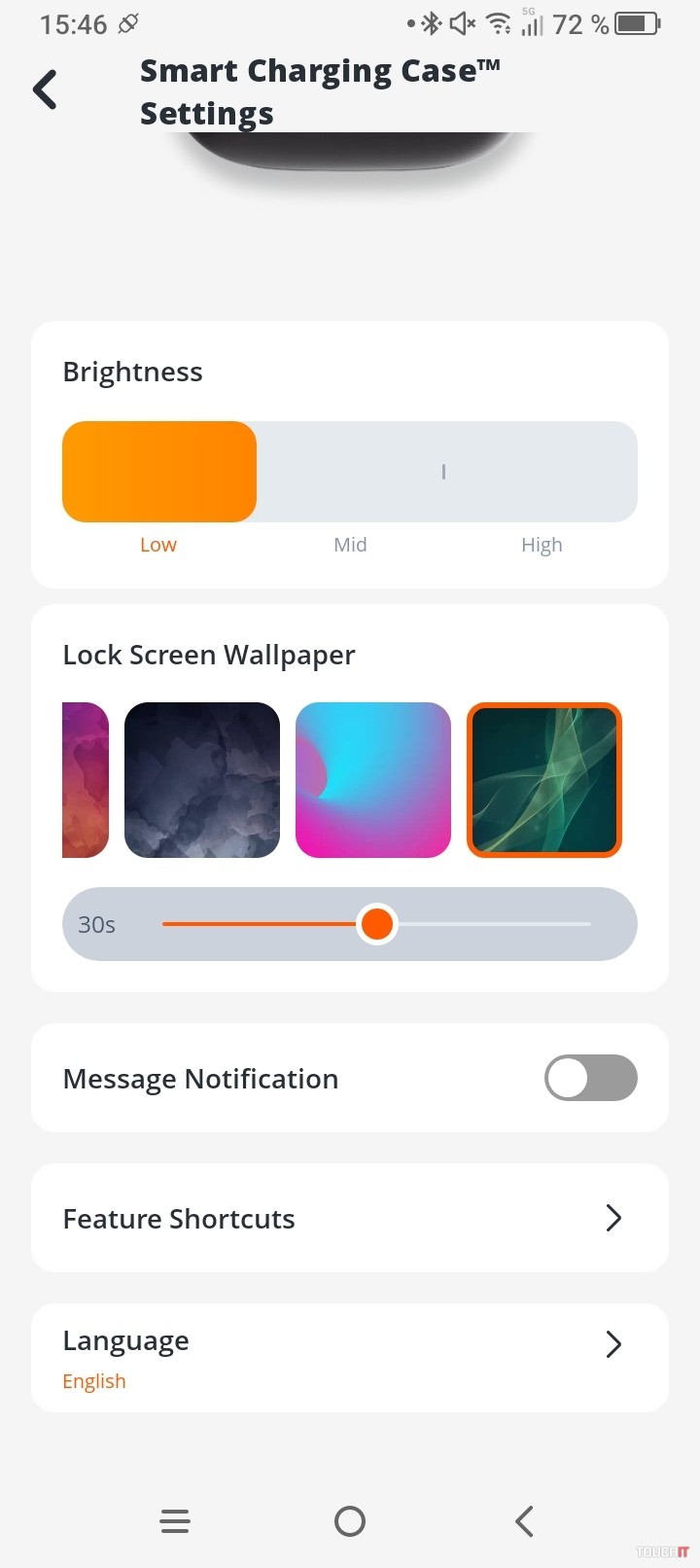Tap the 30s lock screen timeout slider

pos(376,924)
